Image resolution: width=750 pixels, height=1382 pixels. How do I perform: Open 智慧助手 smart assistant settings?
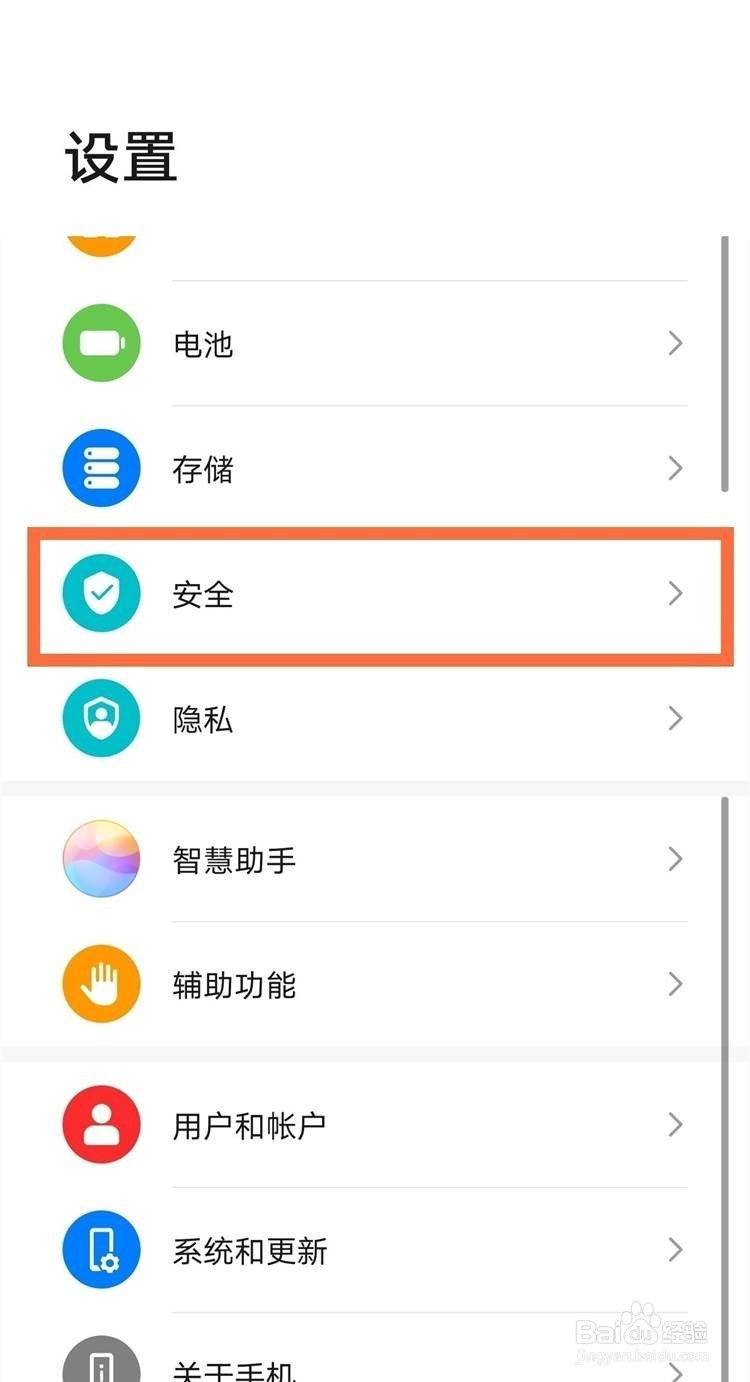pos(375,858)
